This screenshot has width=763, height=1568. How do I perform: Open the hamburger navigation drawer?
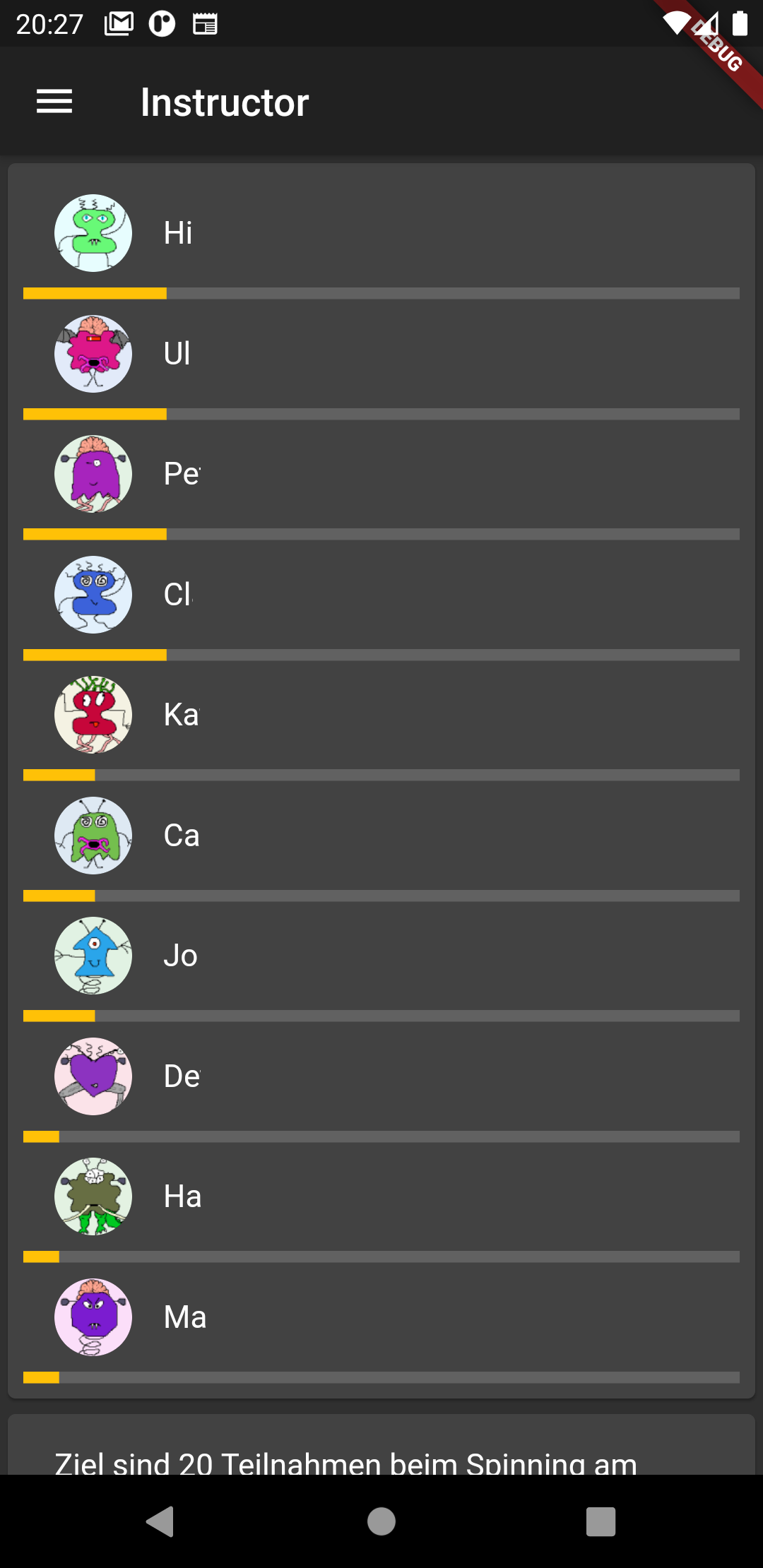pos(54,102)
